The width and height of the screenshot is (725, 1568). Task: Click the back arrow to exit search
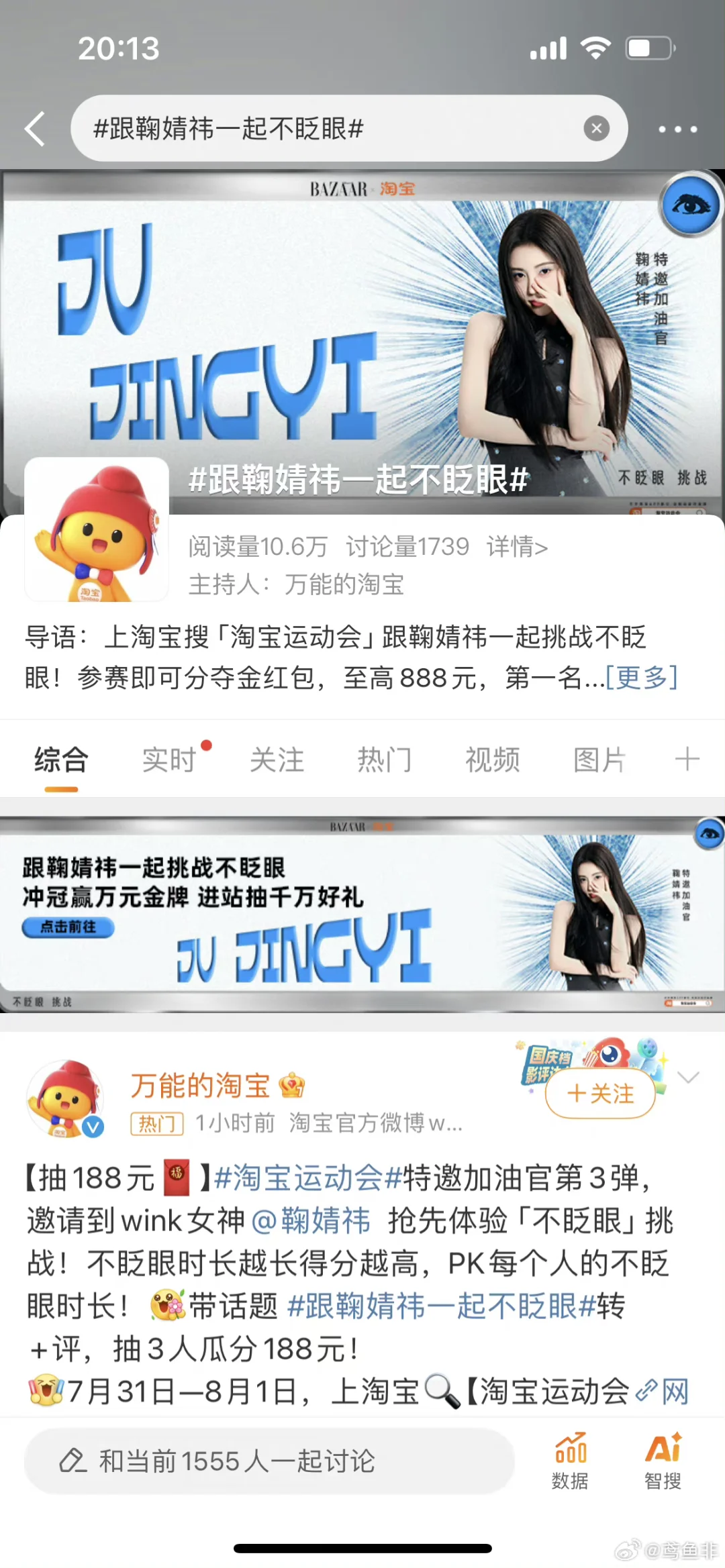tap(35, 128)
